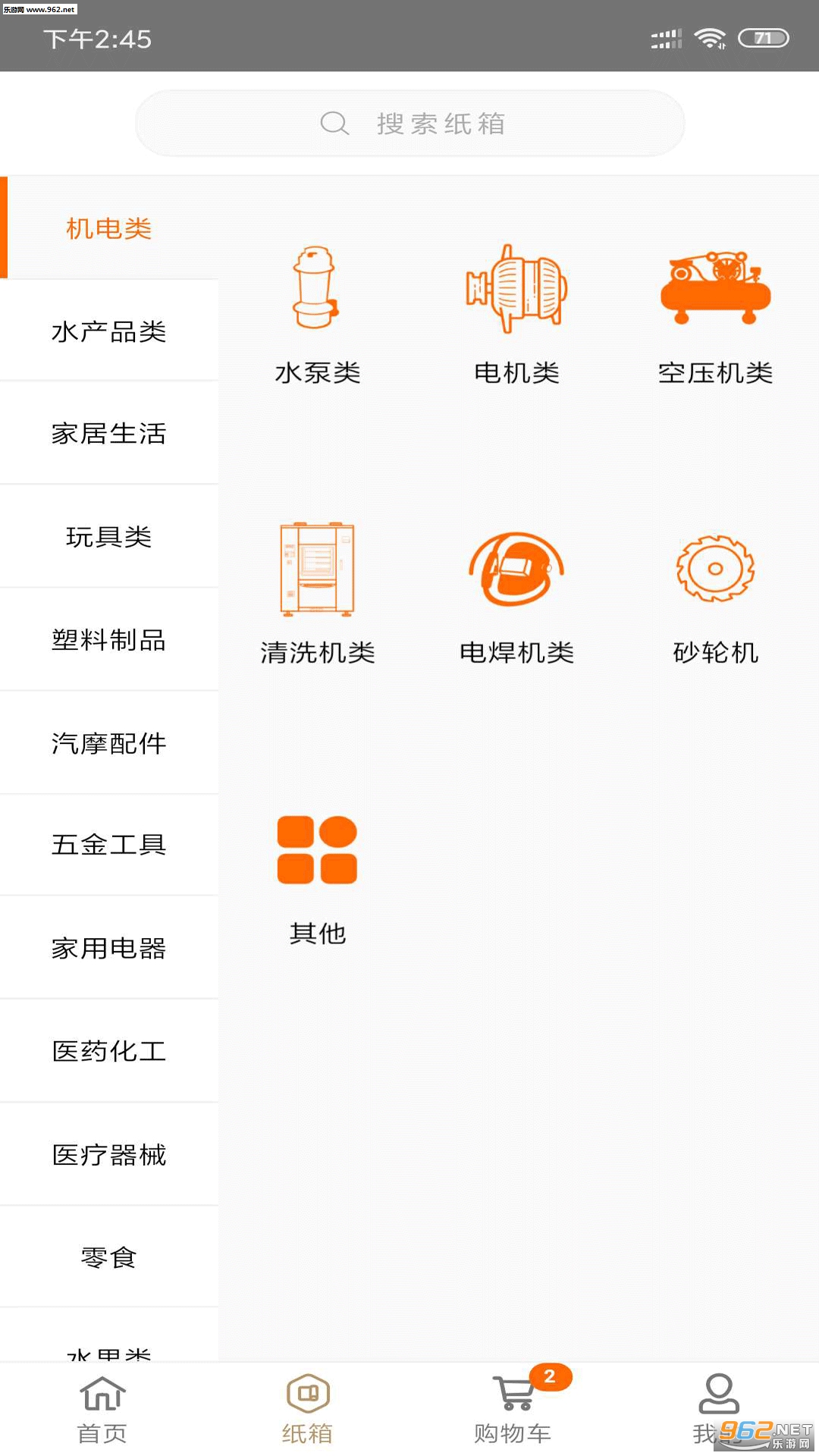The image size is (819, 1456).
Task: Switch to 家居生活 category
Action: (x=109, y=434)
